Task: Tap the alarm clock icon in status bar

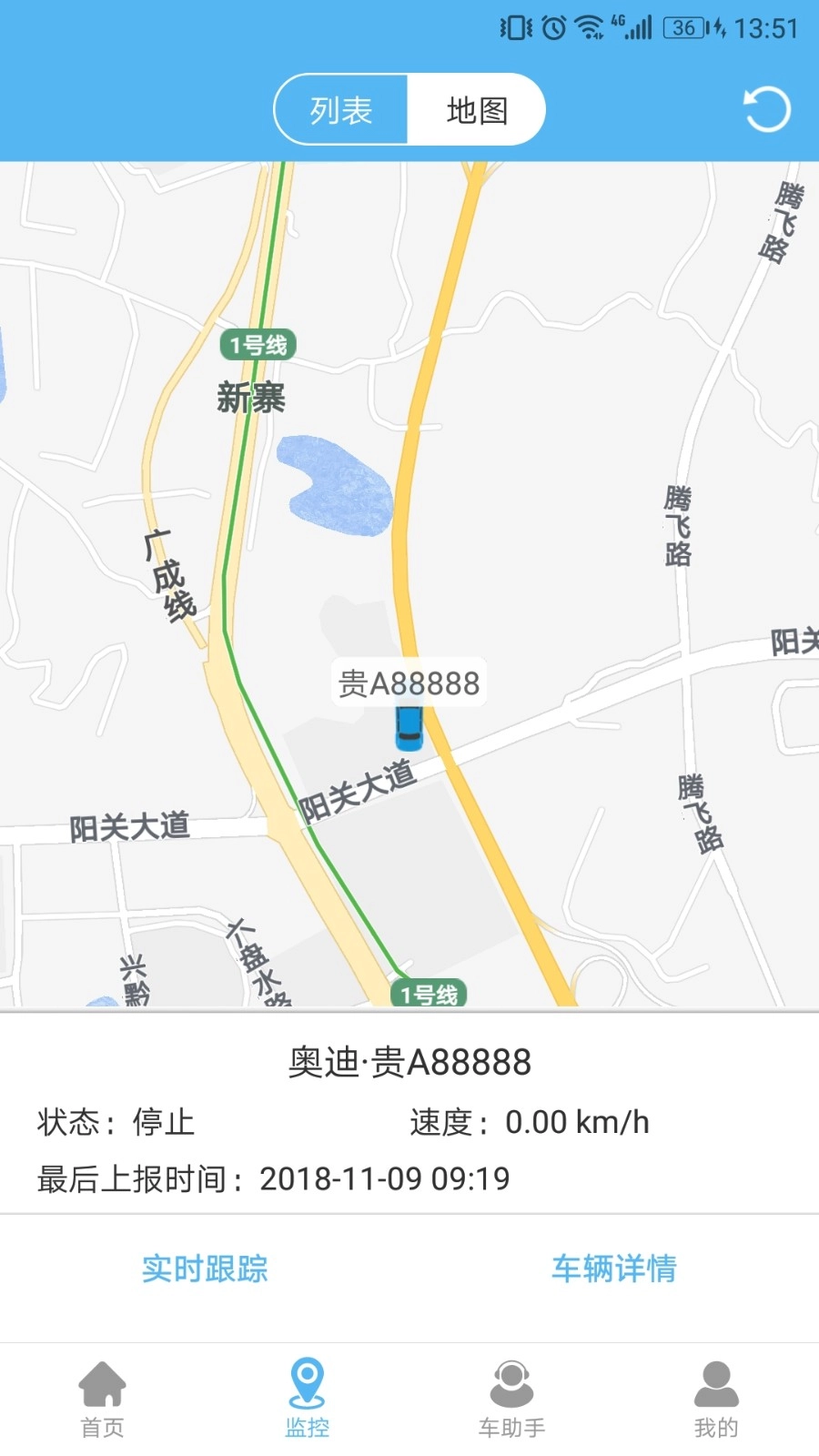Action: point(552,28)
